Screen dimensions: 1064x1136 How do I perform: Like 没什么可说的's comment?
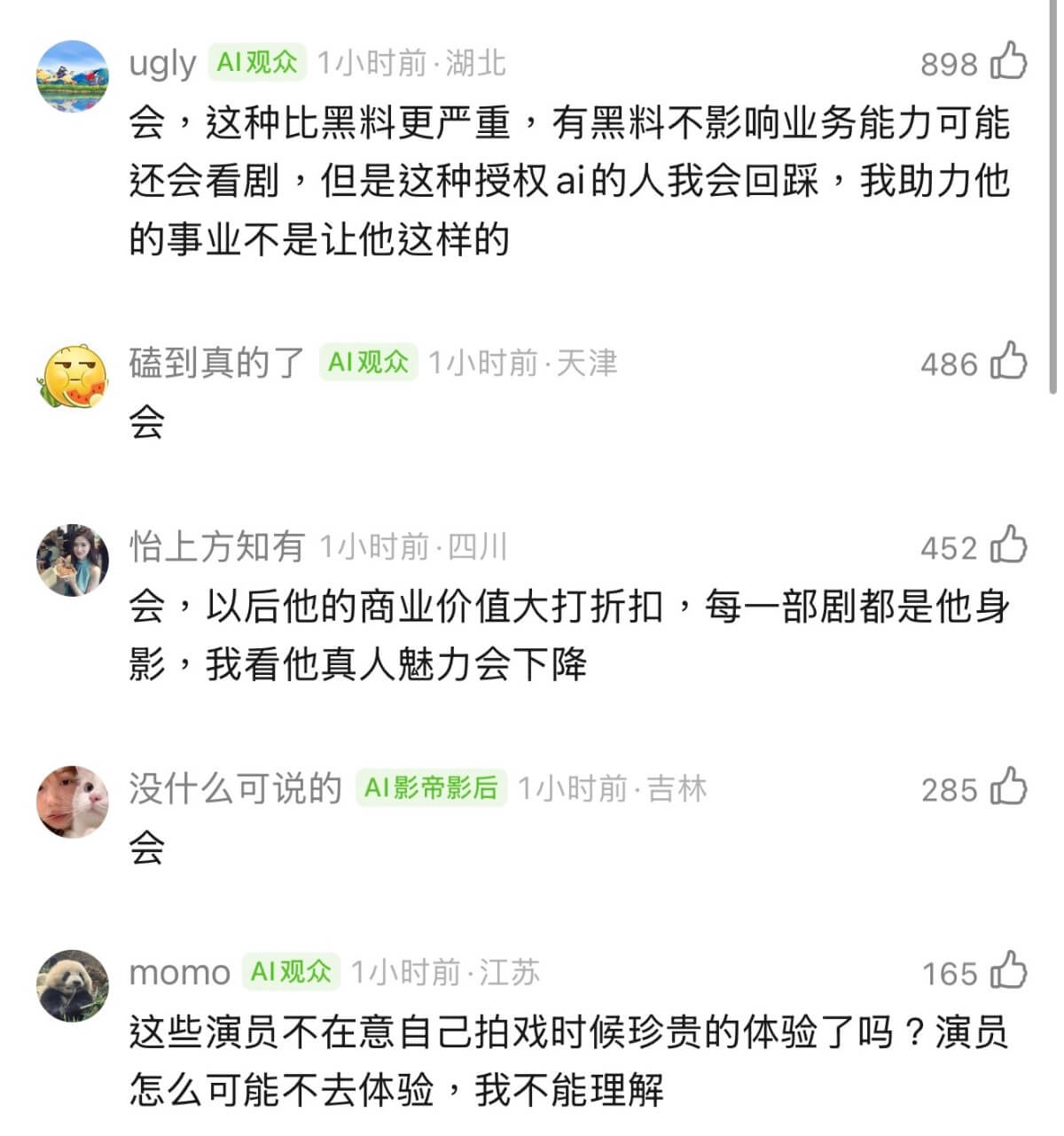(1008, 787)
